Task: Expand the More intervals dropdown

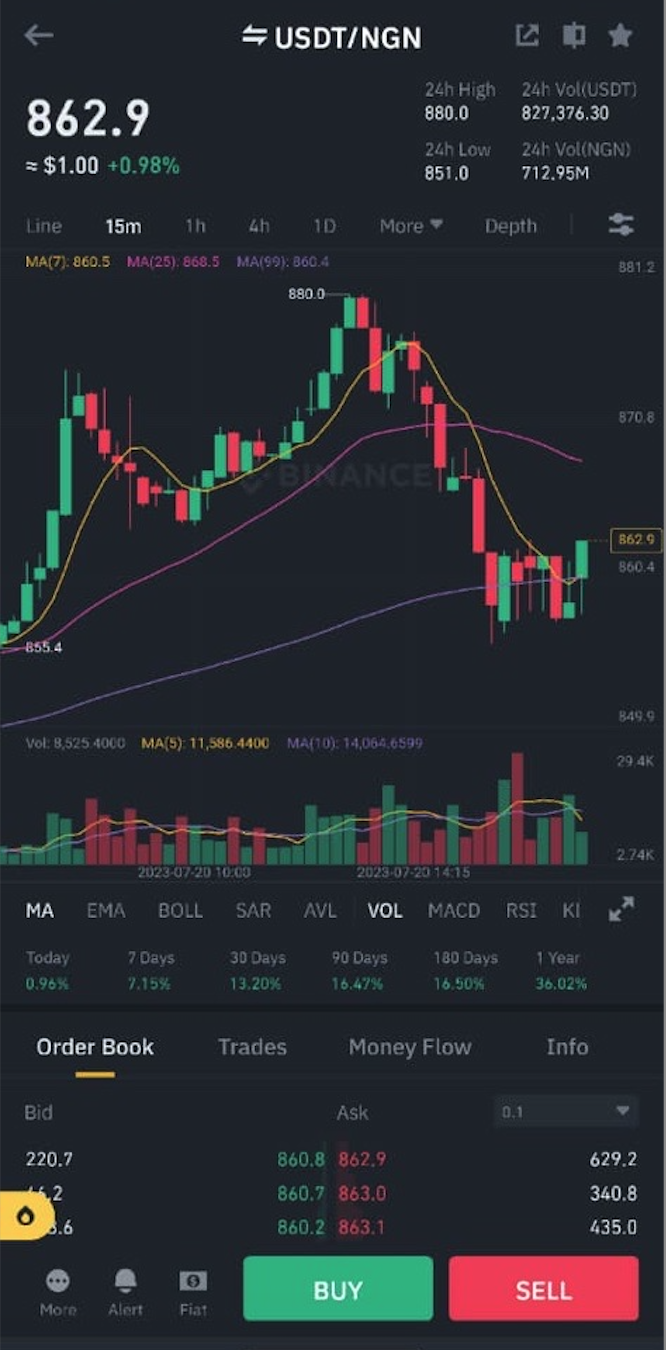Action: point(410,226)
